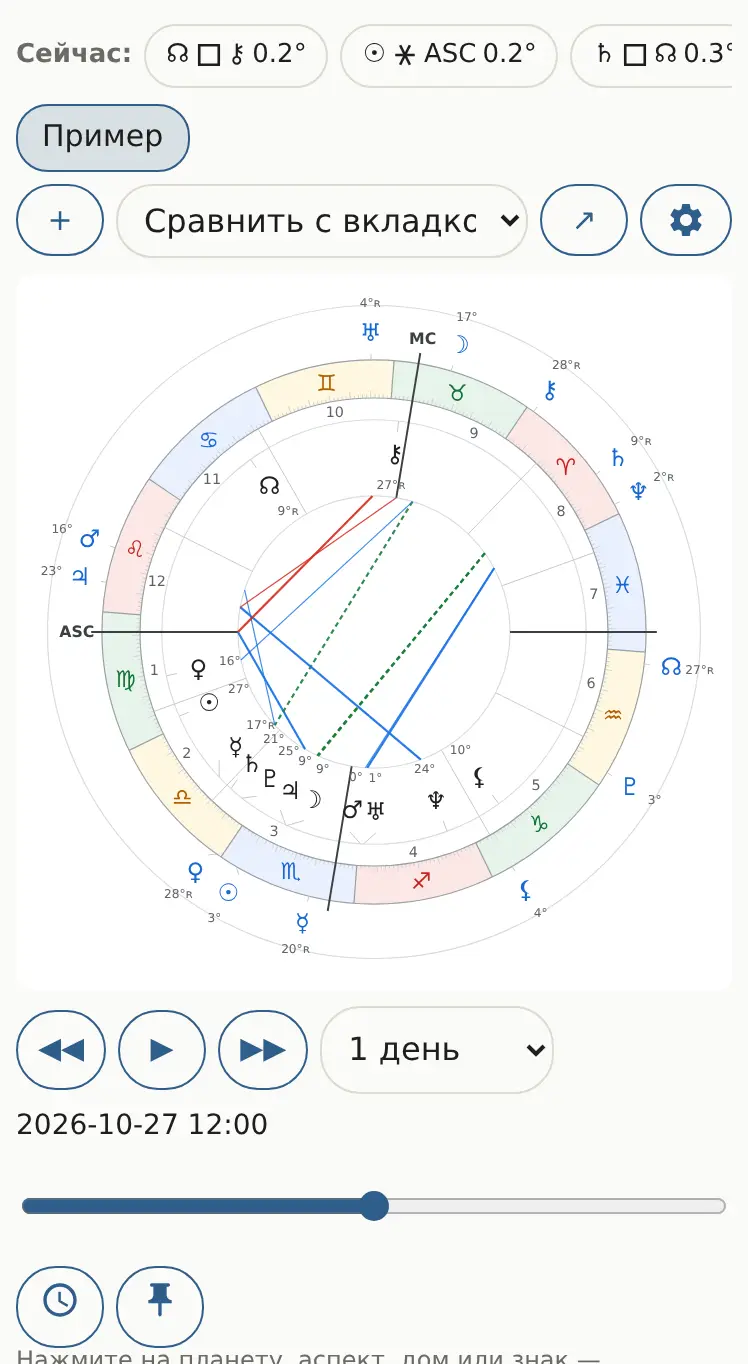The image size is (748, 1364).
Task: Open the Пример tab
Action: (x=103, y=138)
